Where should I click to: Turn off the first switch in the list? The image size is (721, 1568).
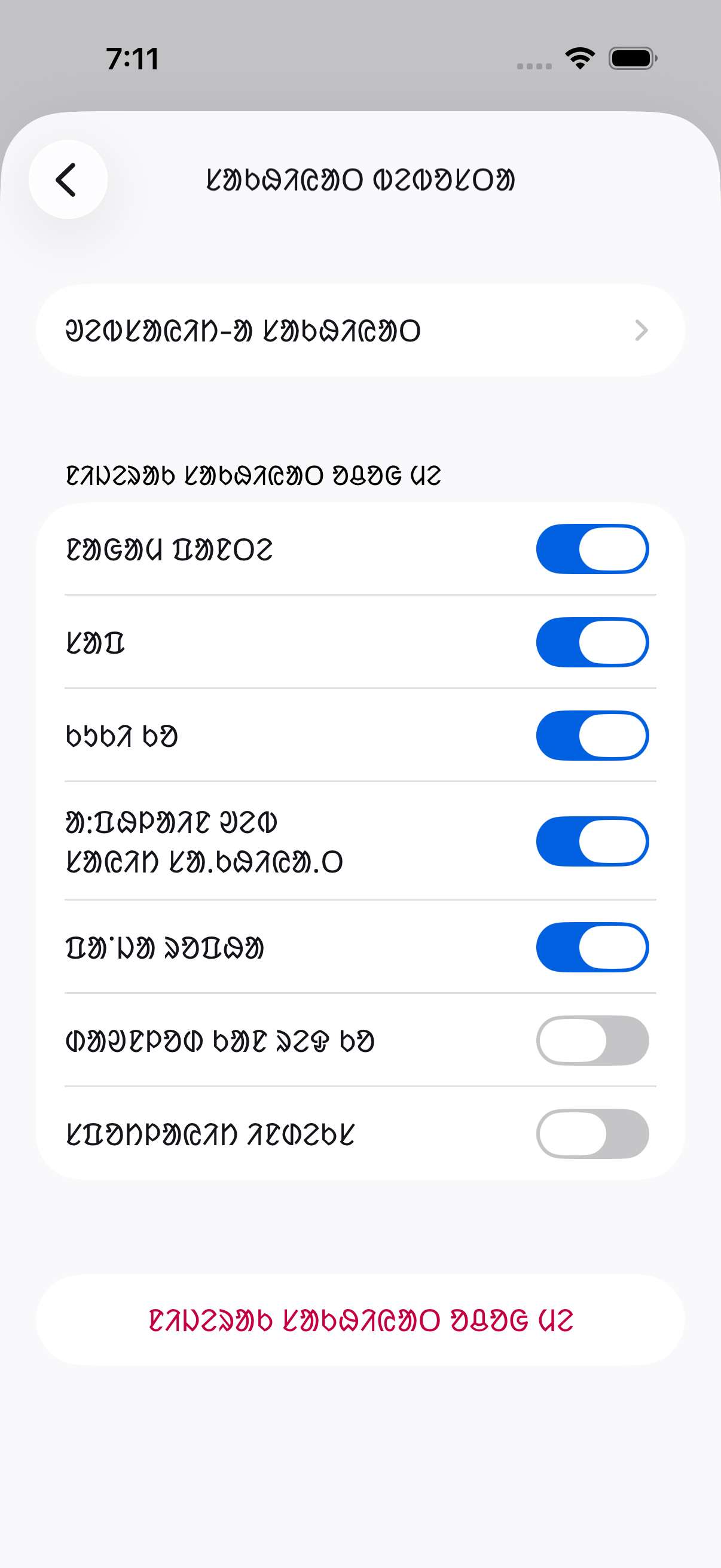(591, 549)
